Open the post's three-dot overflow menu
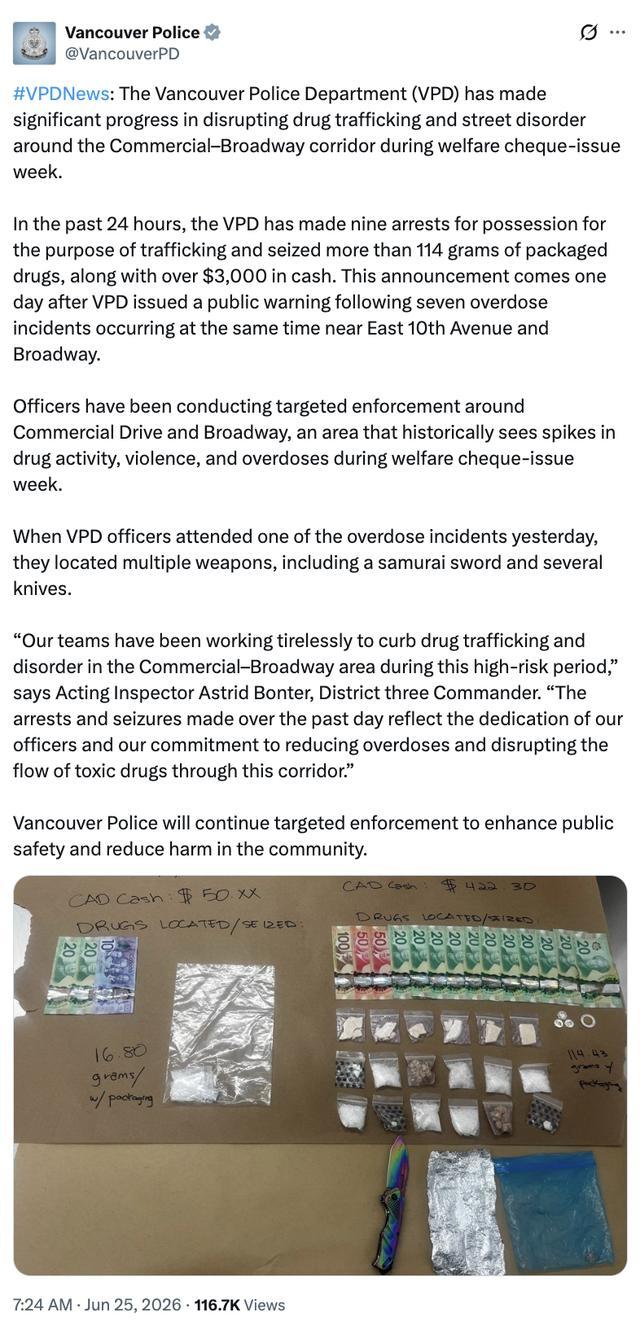 618,32
